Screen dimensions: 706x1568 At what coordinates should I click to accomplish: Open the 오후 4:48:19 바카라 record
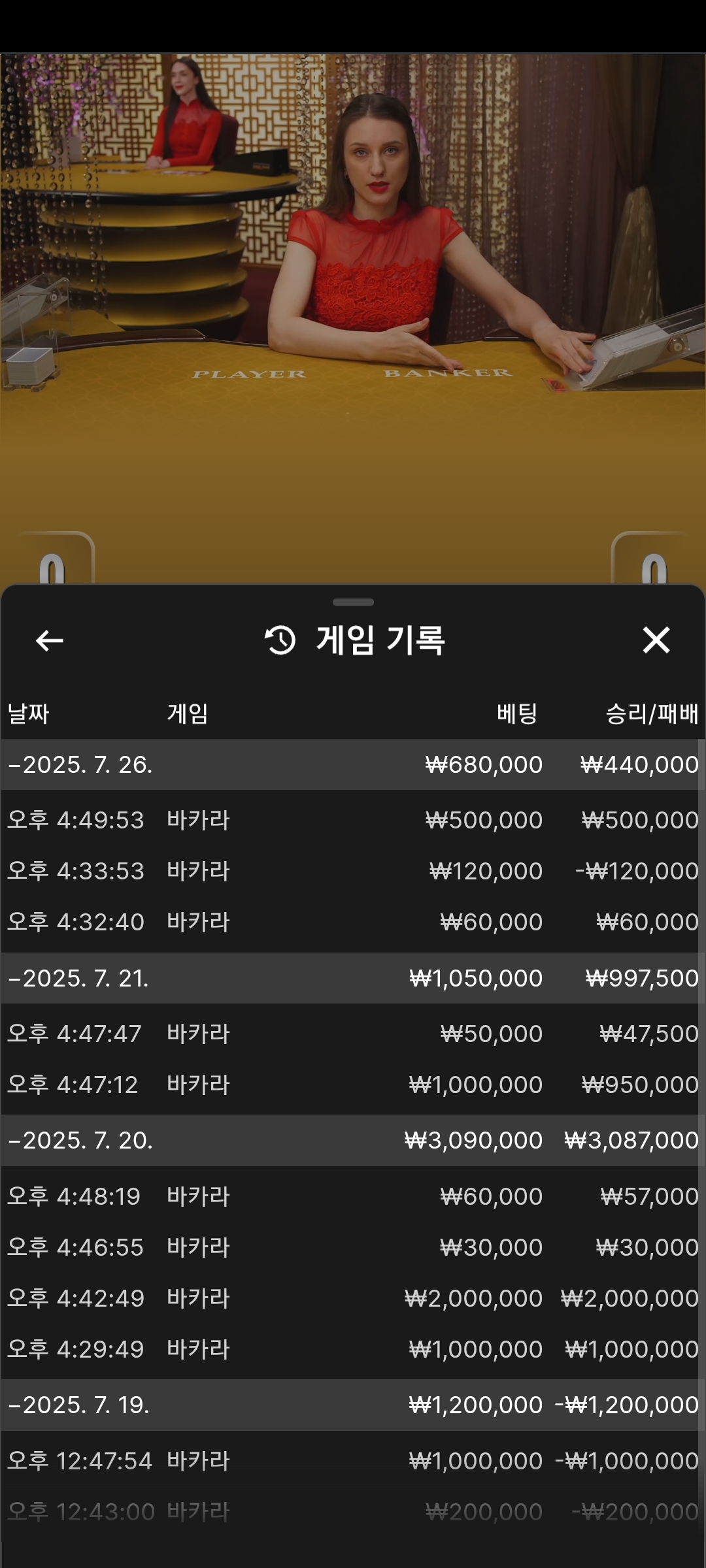click(353, 1196)
